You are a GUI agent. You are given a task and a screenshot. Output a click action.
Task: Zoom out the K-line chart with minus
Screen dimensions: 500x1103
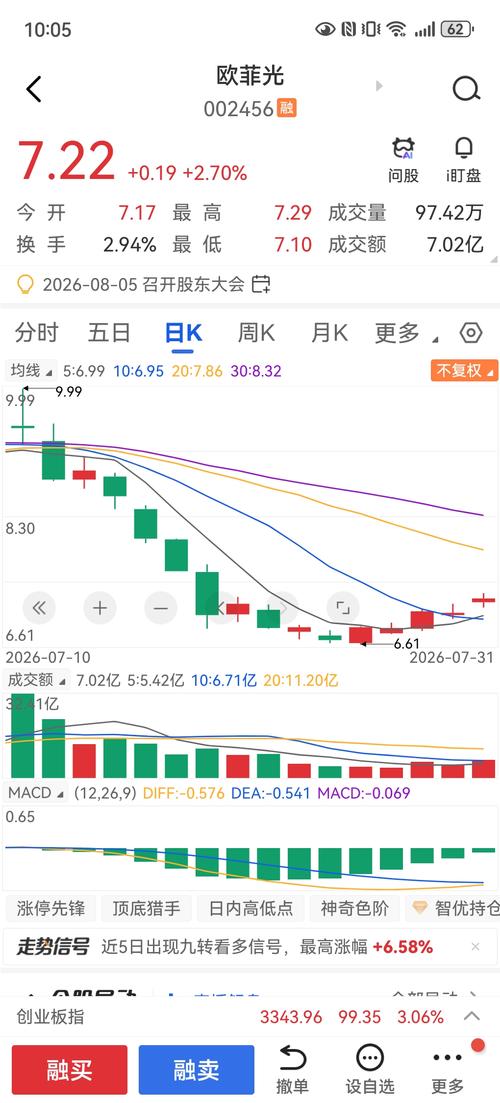pos(161,608)
